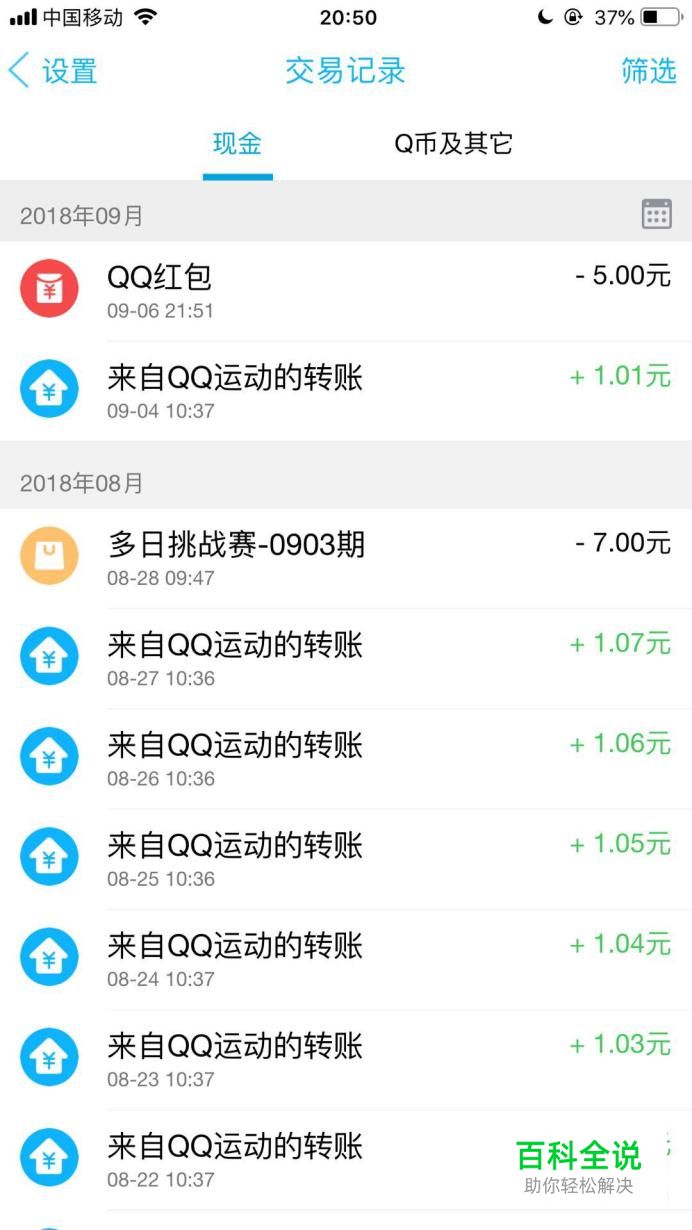Open the +1.03元 transfer on 08-23

346,1059
